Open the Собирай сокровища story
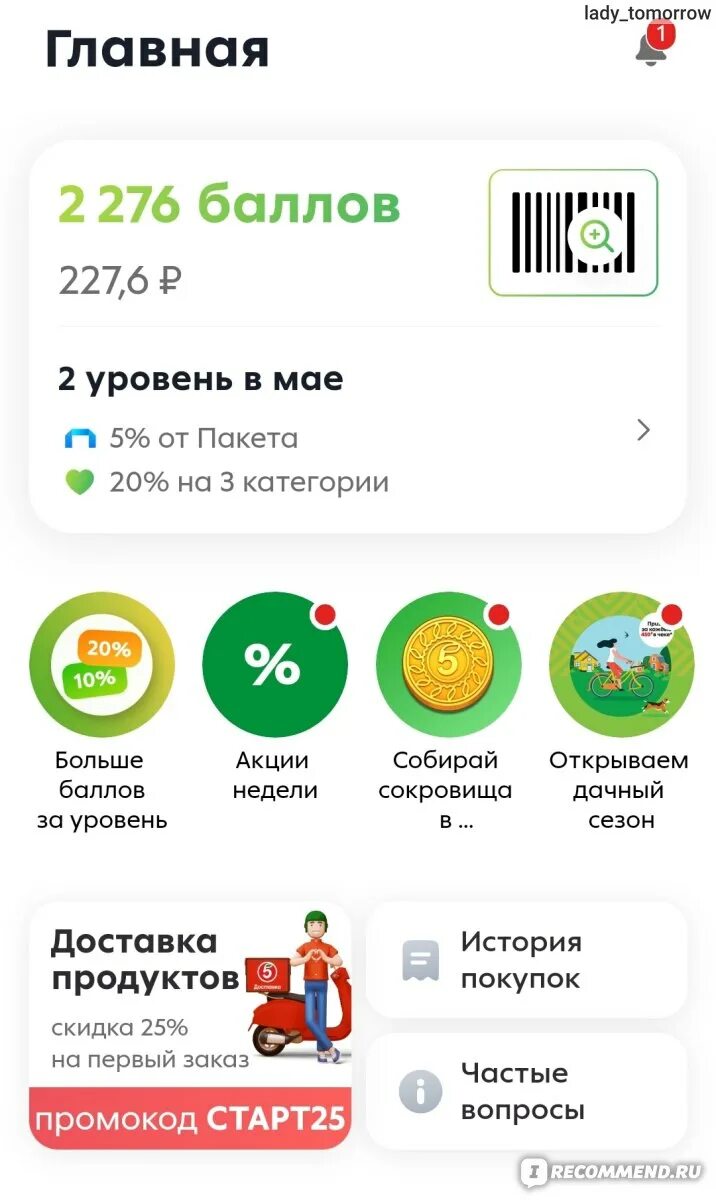Viewport: 716px width, 1200px height. click(x=448, y=665)
